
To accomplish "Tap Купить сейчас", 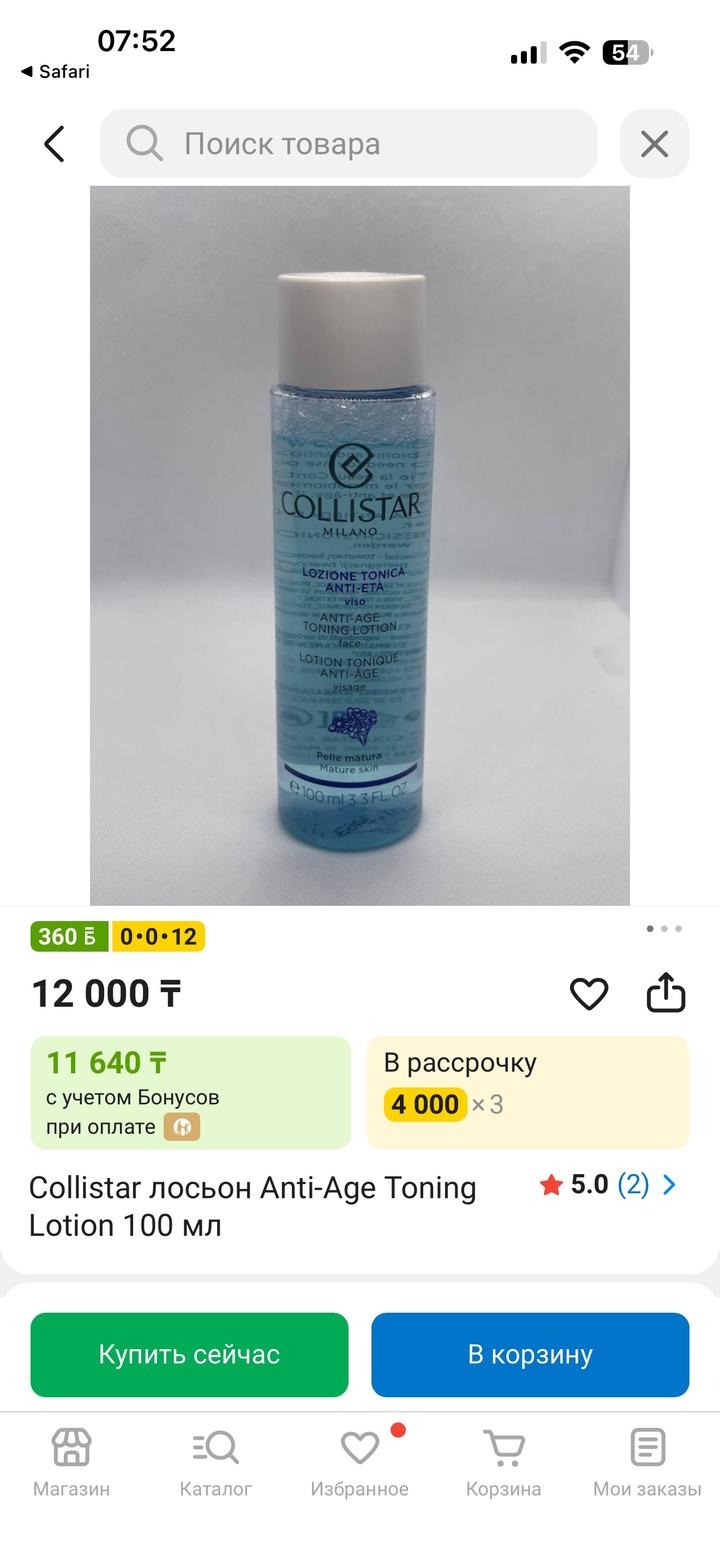I will [x=189, y=1354].
